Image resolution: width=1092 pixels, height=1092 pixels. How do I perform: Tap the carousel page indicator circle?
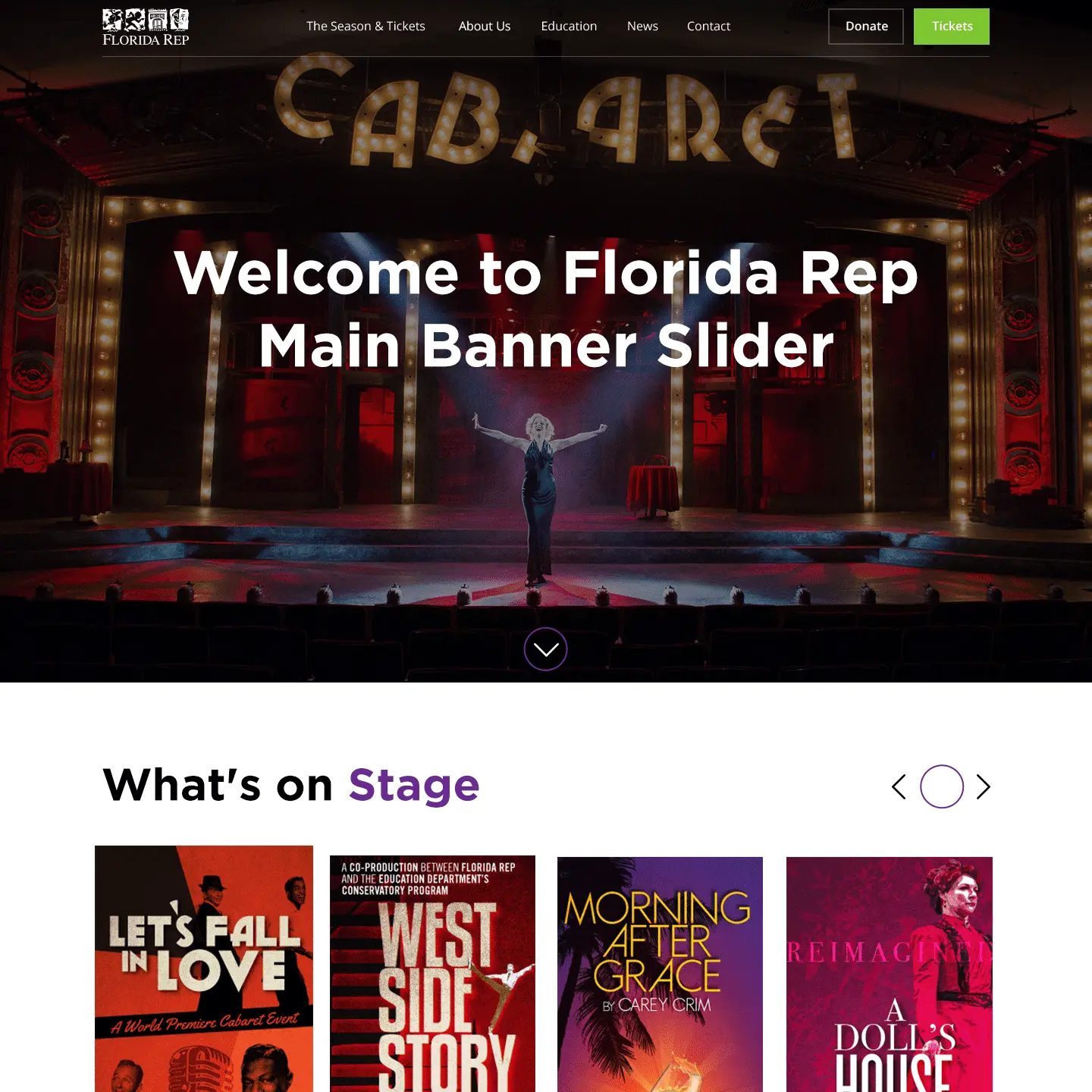pyautogui.click(x=941, y=786)
